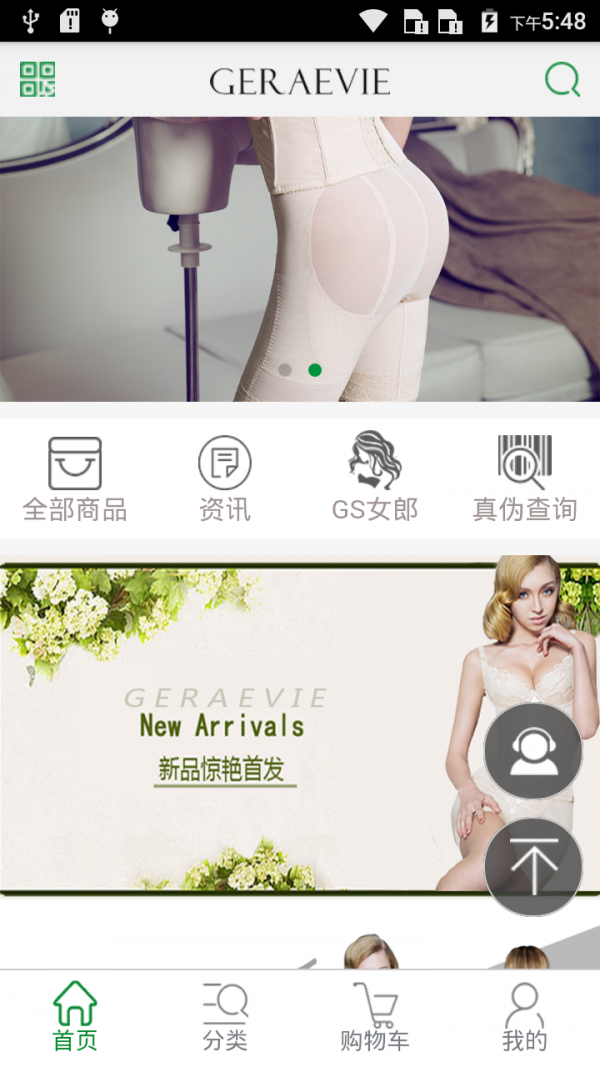Open the 资讯 news section

click(x=225, y=480)
